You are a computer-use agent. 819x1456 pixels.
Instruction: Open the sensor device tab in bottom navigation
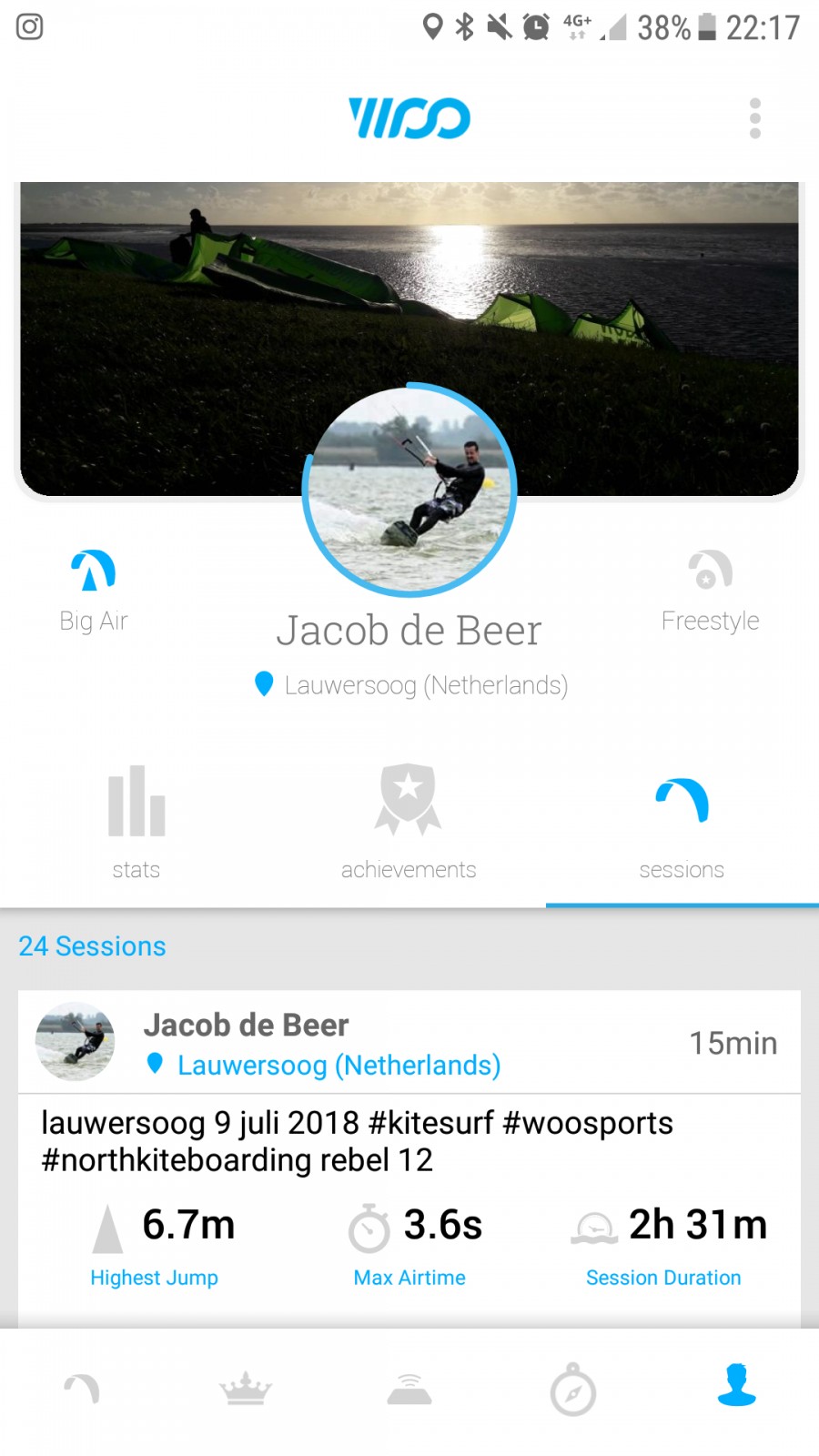click(409, 1390)
